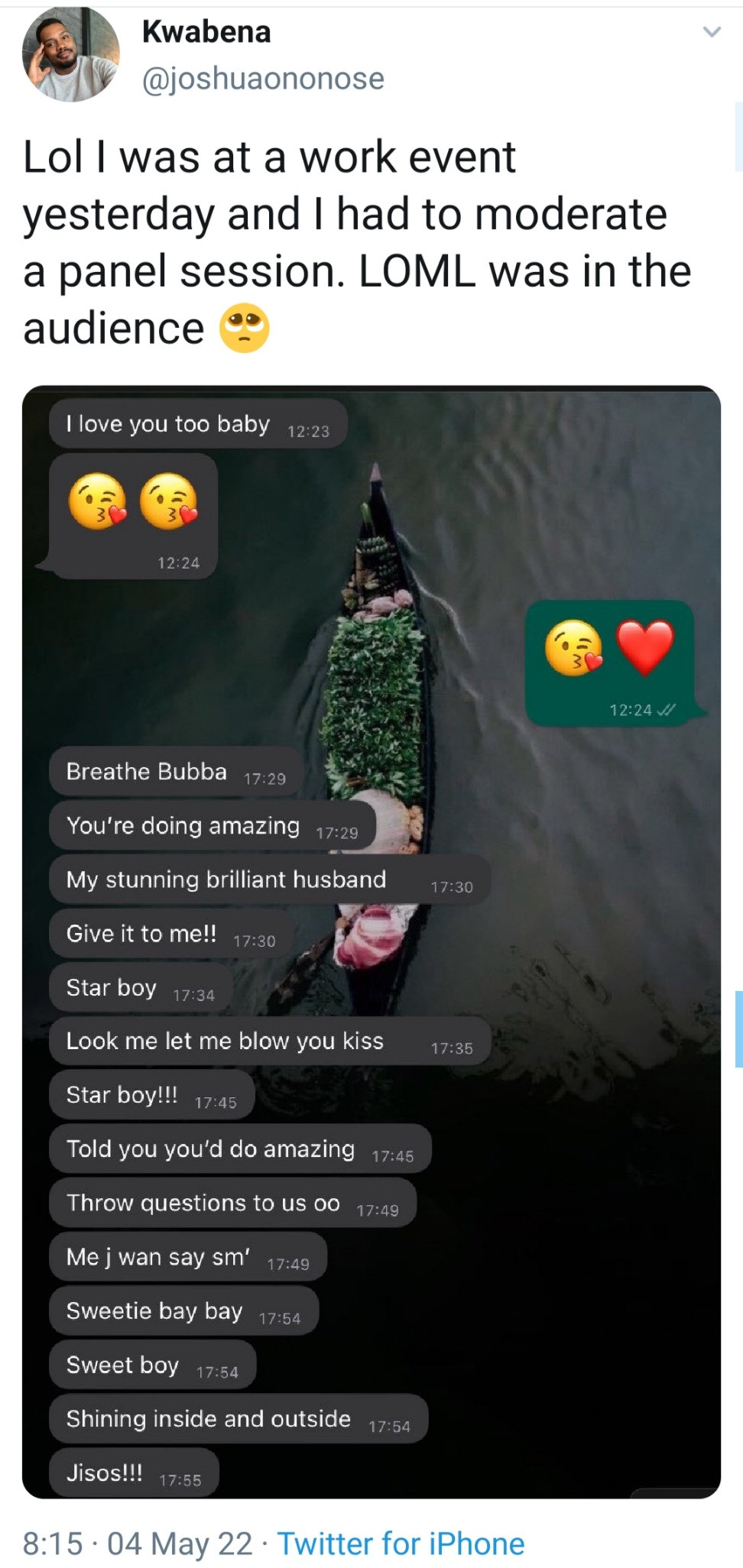Open the tweet options chevron menu
This screenshot has height=1568, width=743.
[711, 32]
